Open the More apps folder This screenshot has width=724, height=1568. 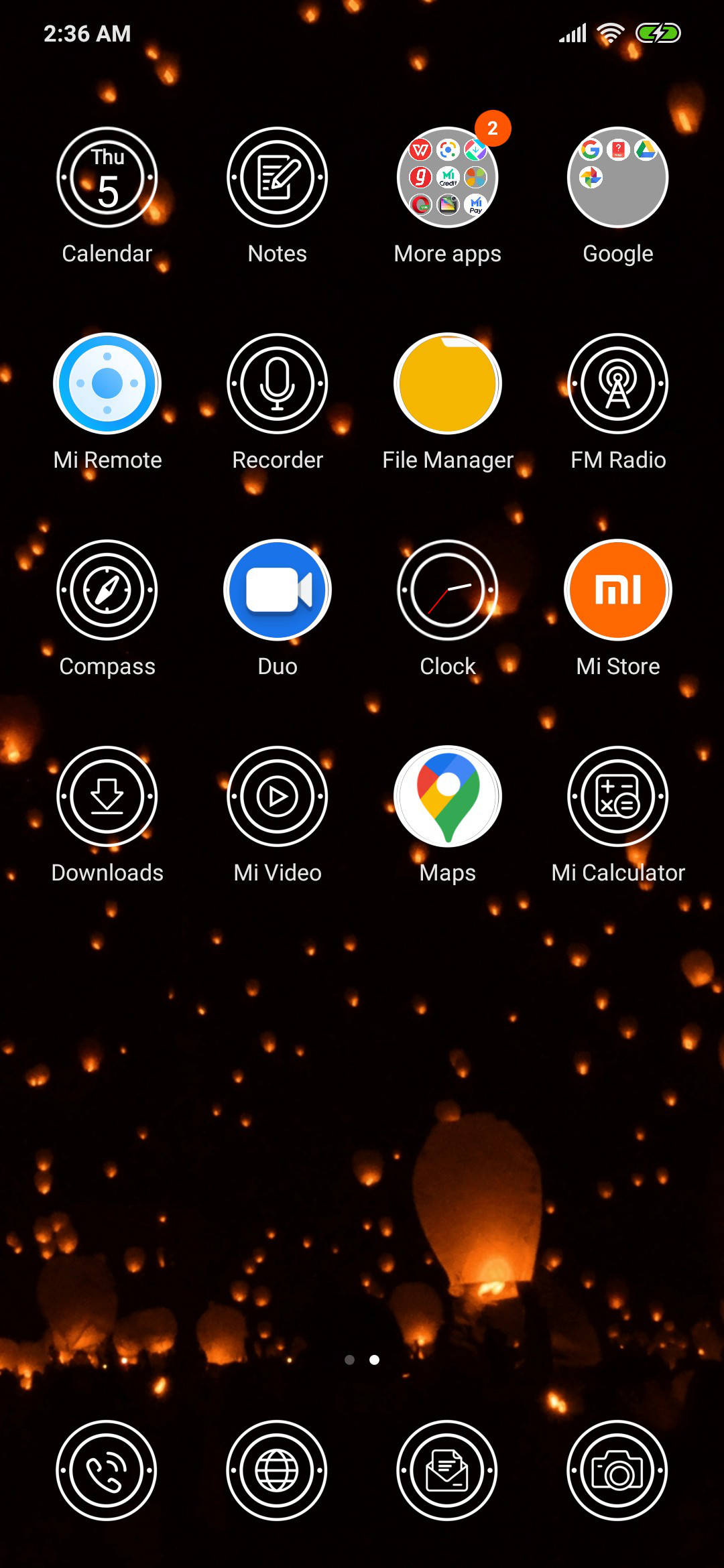pyautogui.click(x=448, y=178)
